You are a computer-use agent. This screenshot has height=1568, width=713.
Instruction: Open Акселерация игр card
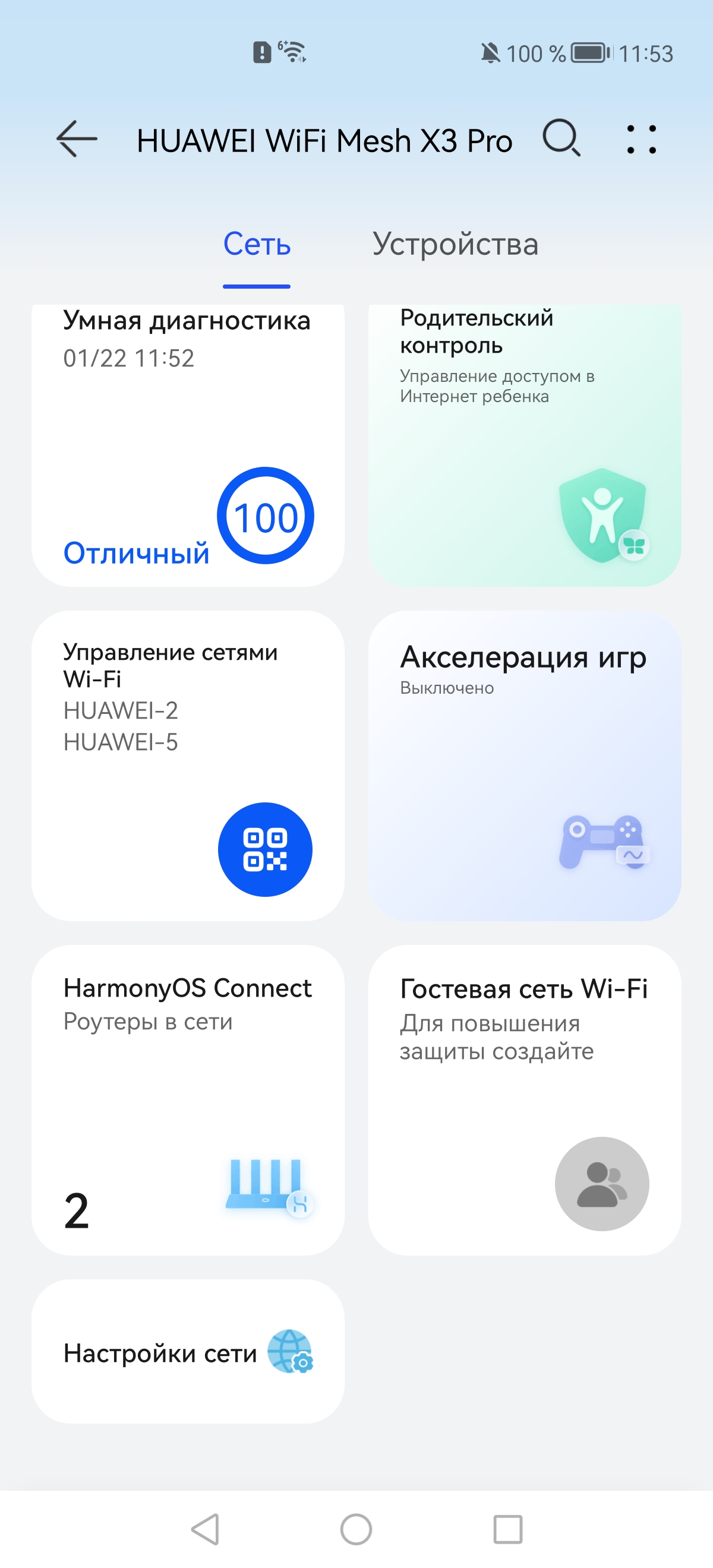[x=523, y=766]
